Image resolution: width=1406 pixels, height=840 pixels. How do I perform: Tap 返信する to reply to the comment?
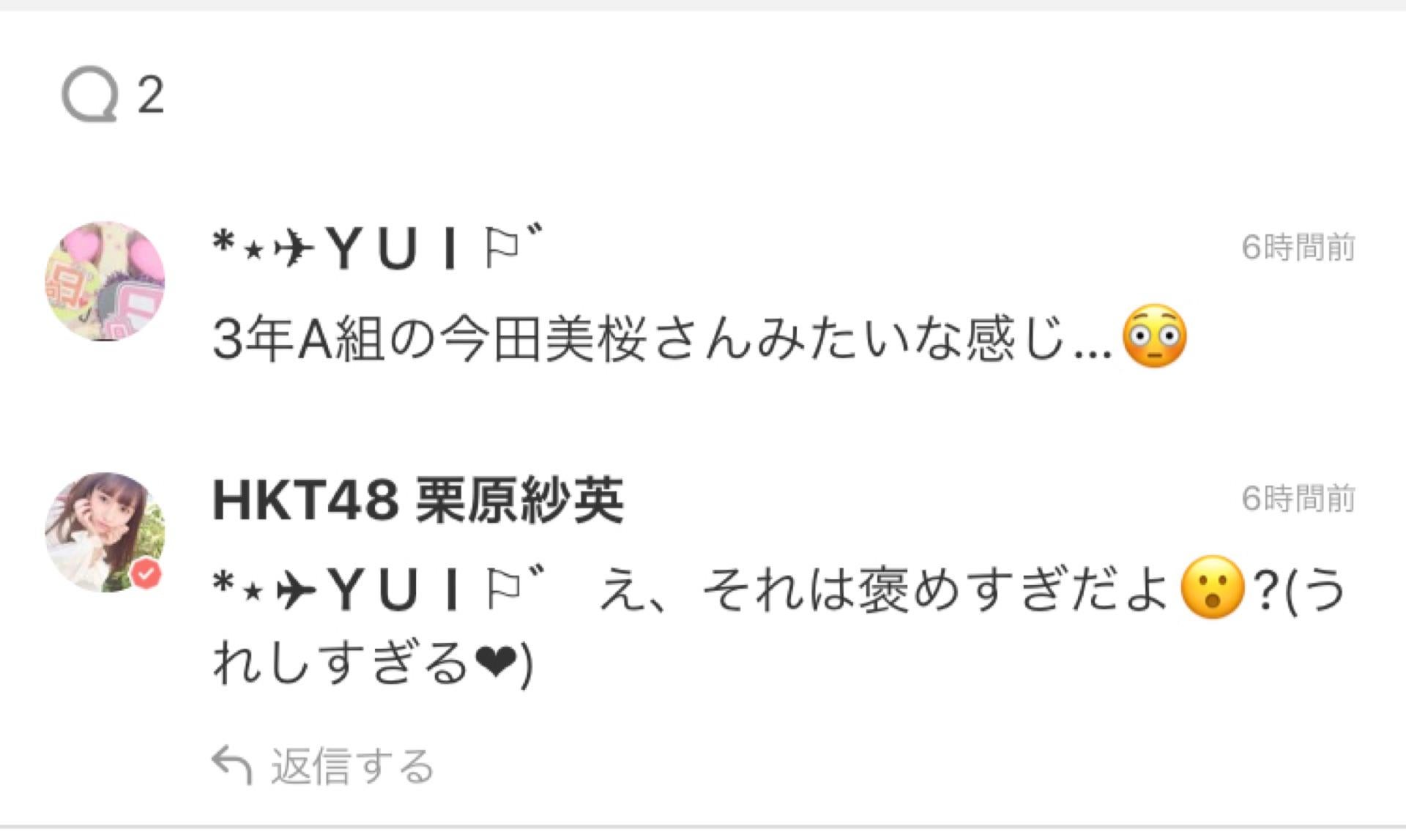pos(324,766)
